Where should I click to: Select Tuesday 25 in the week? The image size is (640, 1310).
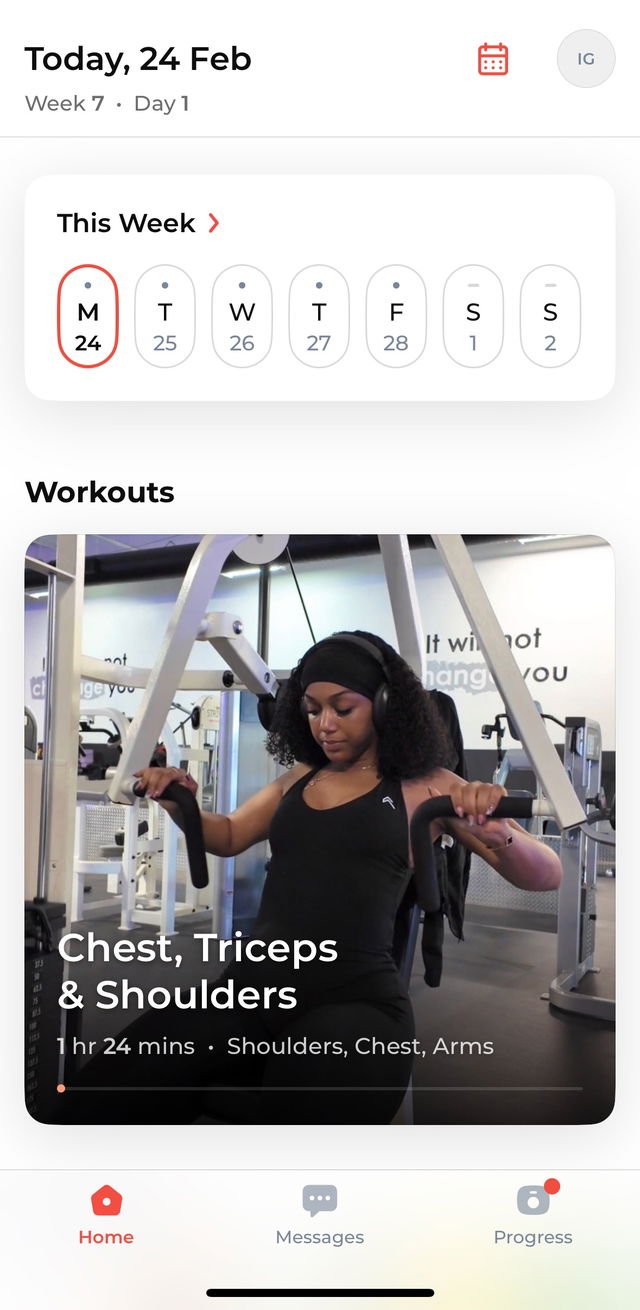tap(165, 316)
